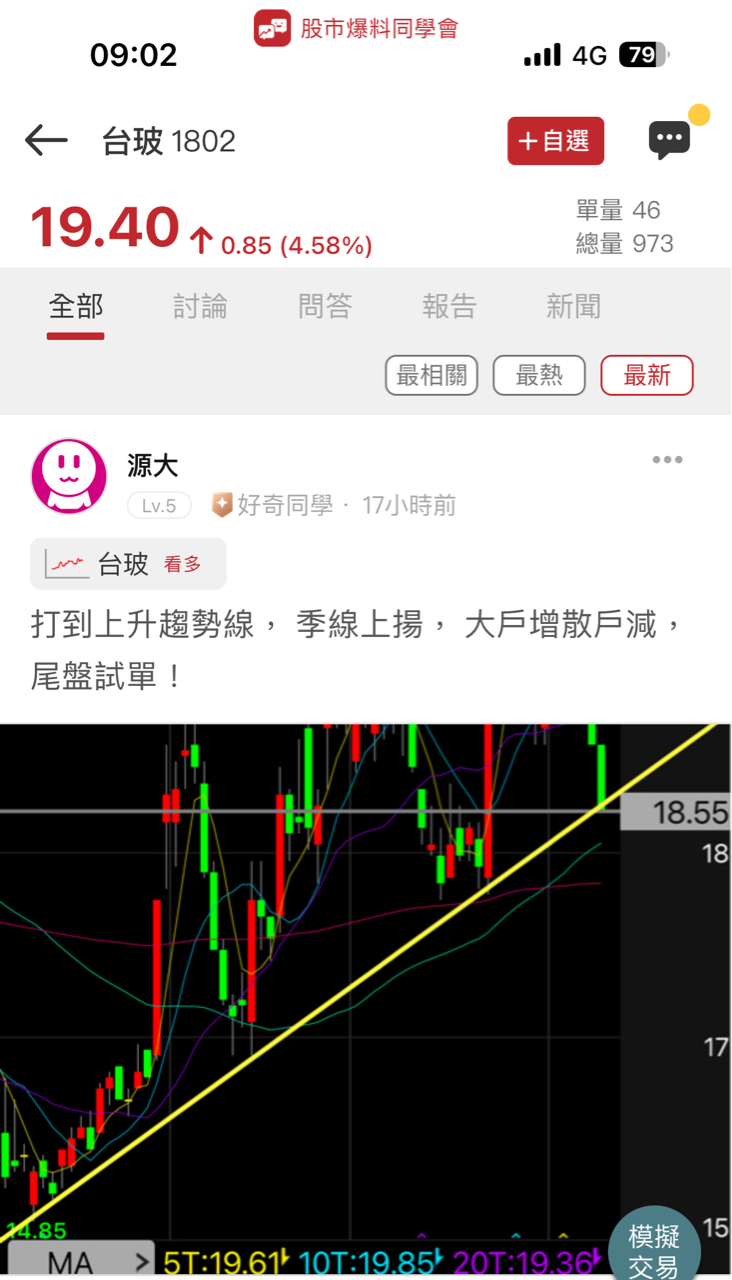The image size is (732, 1280).
Task: Sort posts by 最相關
Action: (x=432, y=376)
